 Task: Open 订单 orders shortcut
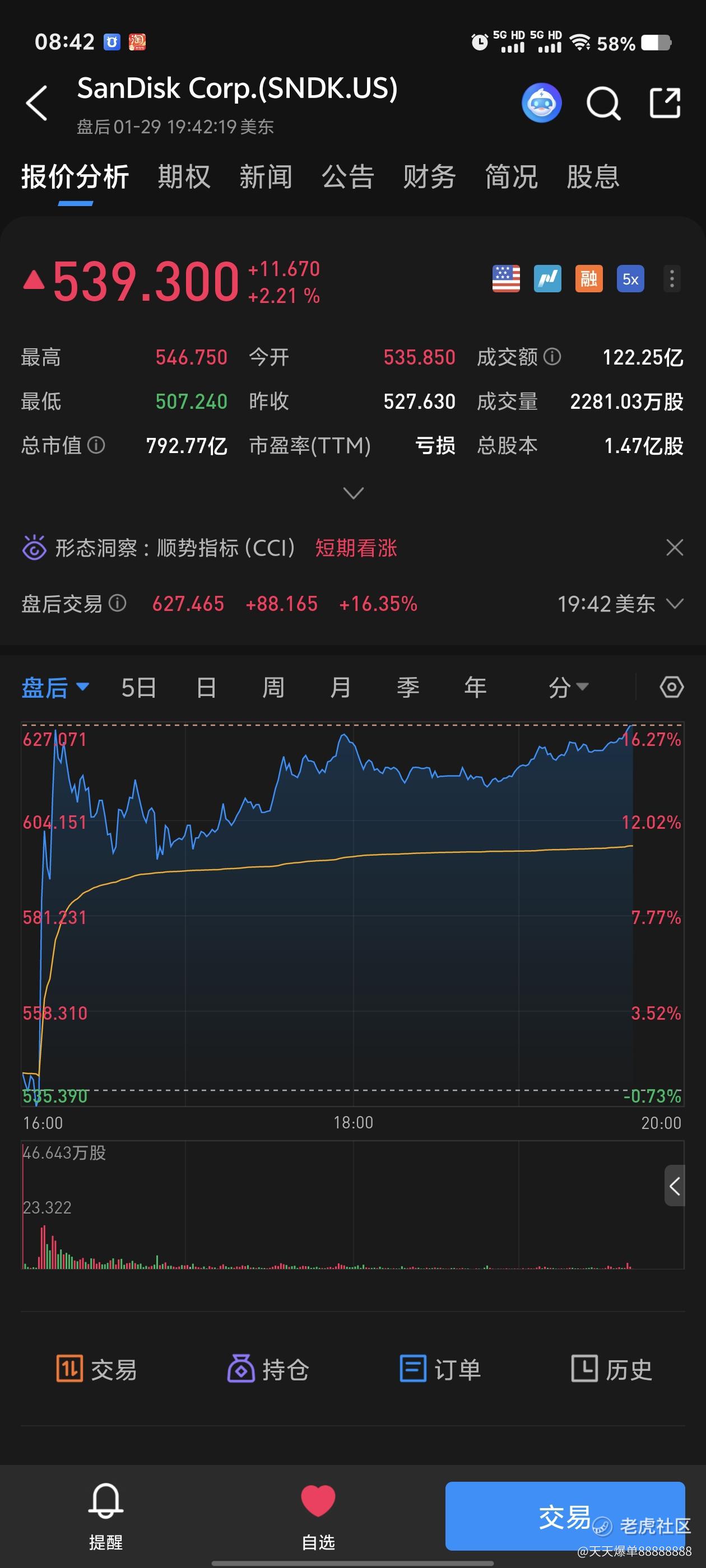click(x=440, y=1370)
